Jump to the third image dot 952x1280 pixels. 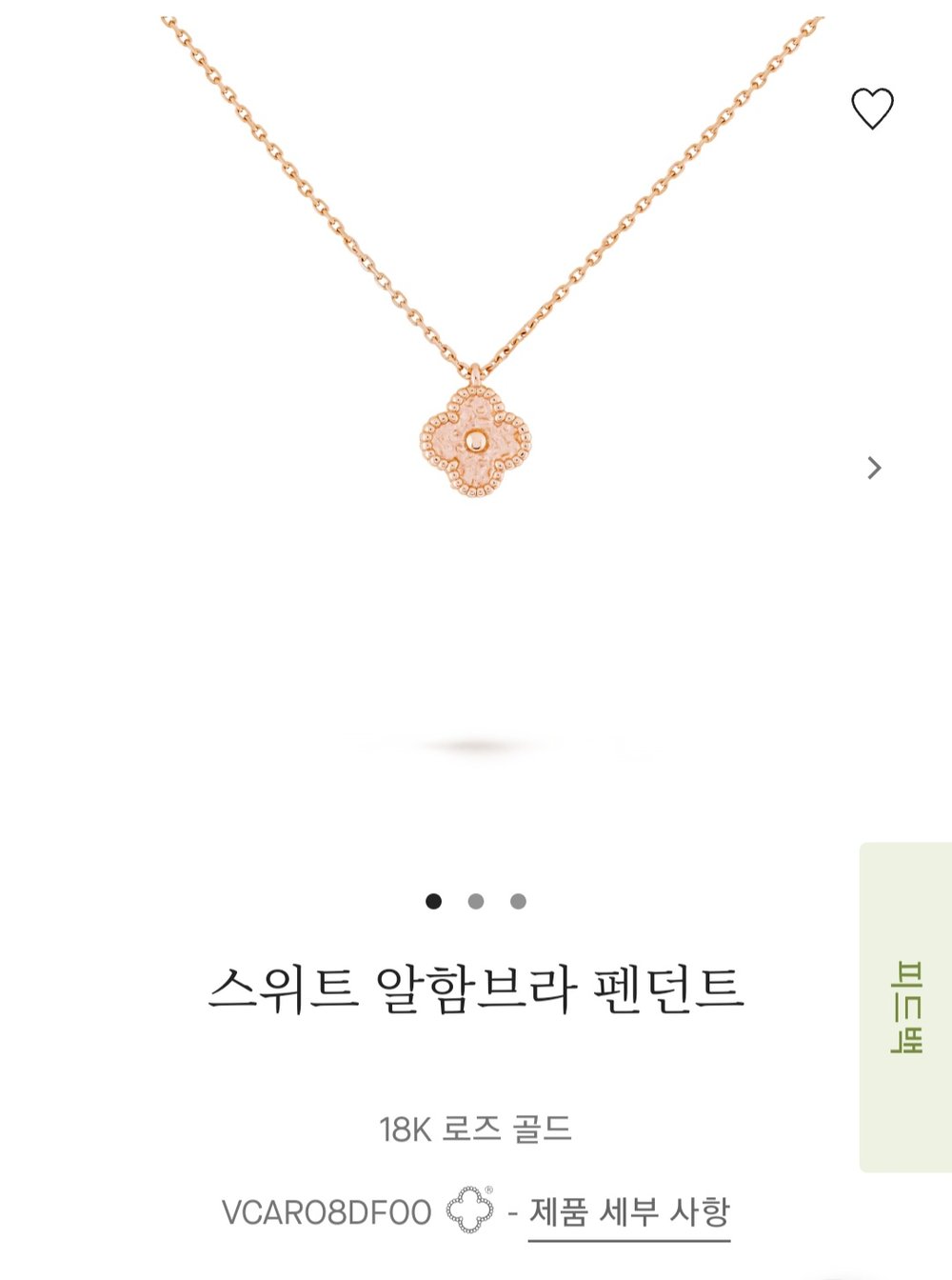518,901
